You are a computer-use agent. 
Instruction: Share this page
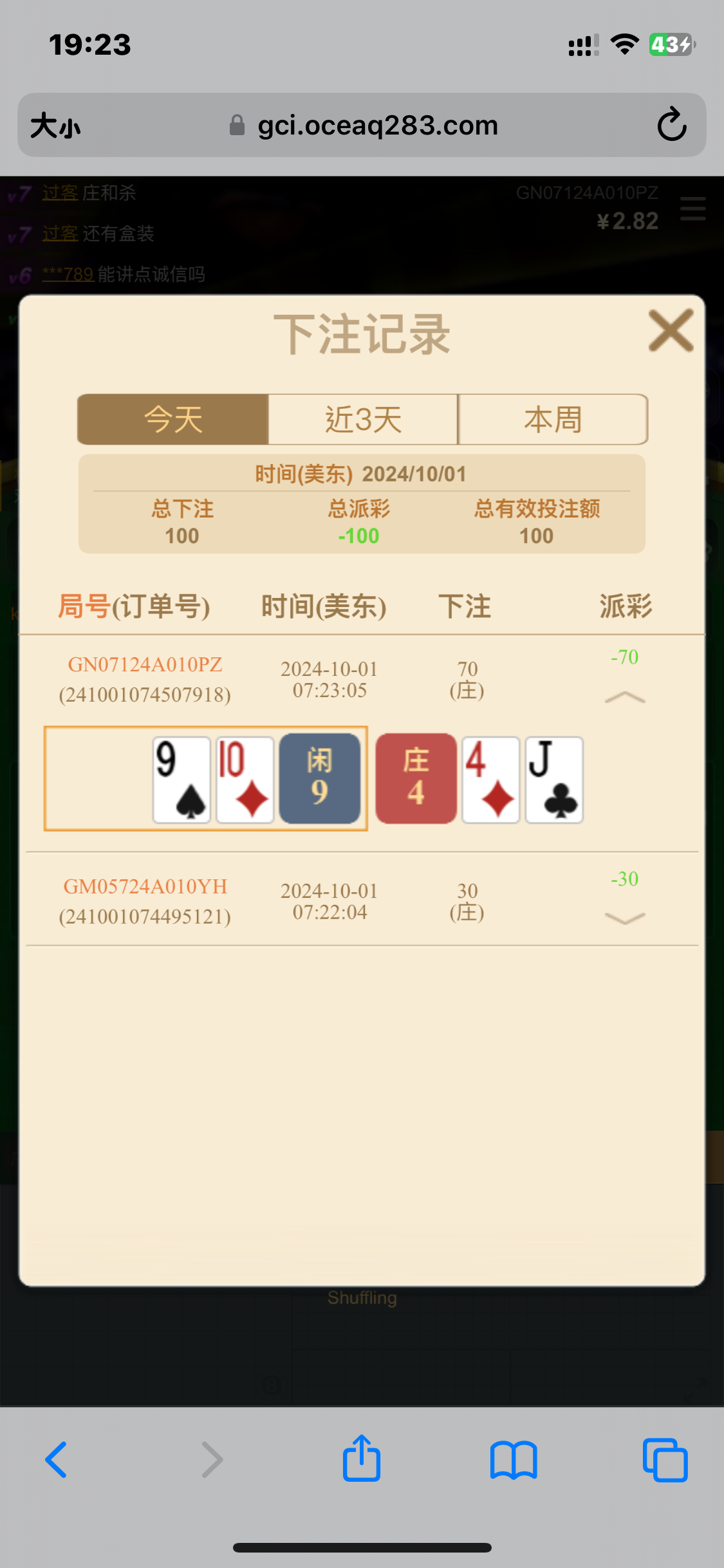362,1459
